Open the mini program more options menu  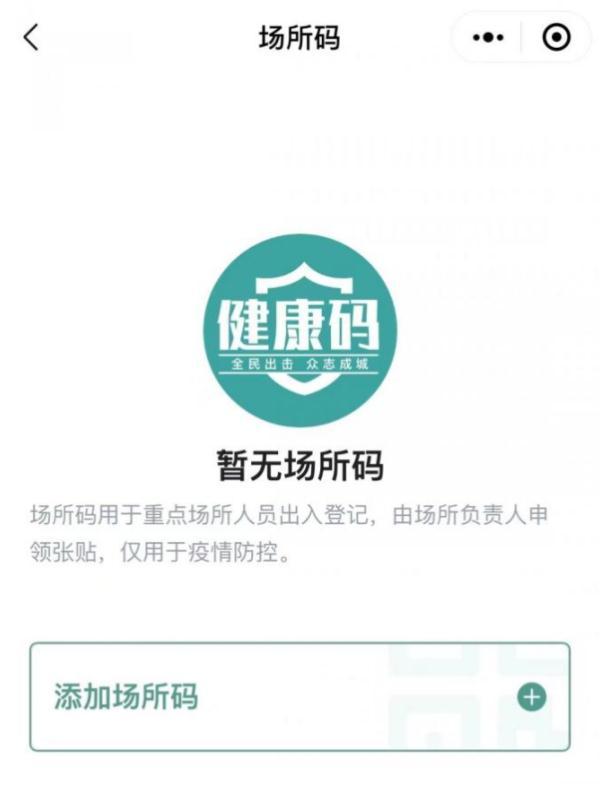(x=488, y=38)
